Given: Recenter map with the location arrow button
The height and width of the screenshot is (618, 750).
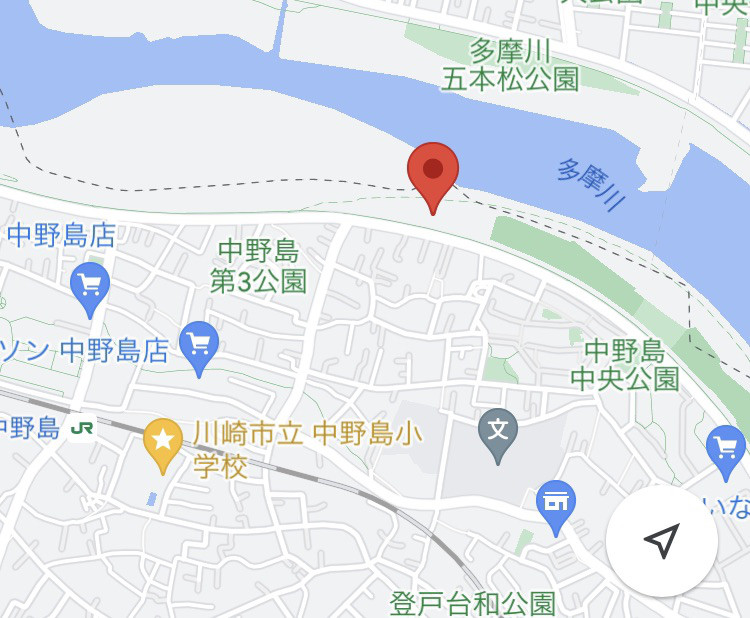Looking at the screenshot, I should [x=661, y=541].
